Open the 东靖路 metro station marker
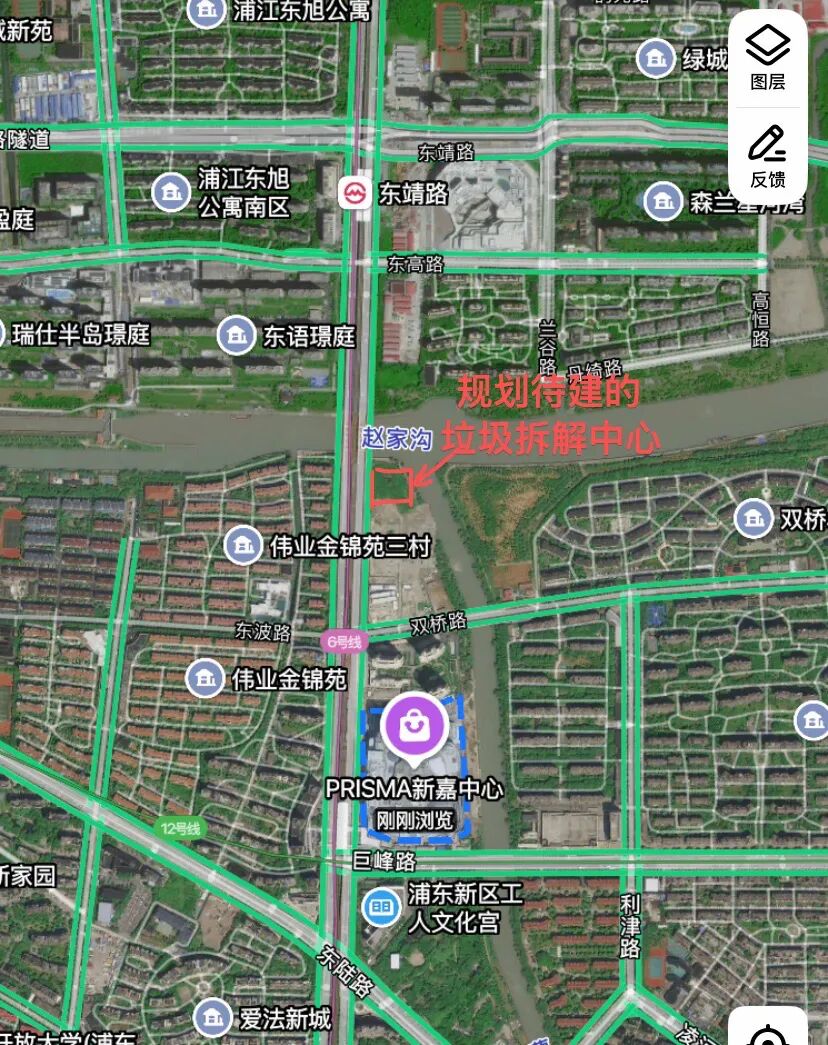The image size is (828, 1045). [353, 193]
